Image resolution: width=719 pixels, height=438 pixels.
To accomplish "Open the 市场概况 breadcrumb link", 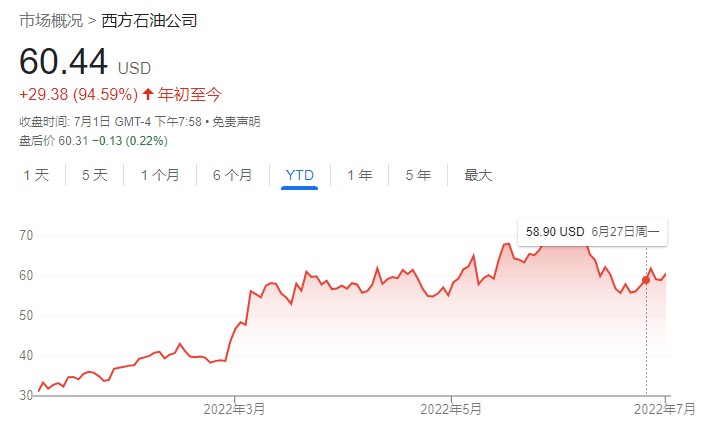I will (51, 20).
